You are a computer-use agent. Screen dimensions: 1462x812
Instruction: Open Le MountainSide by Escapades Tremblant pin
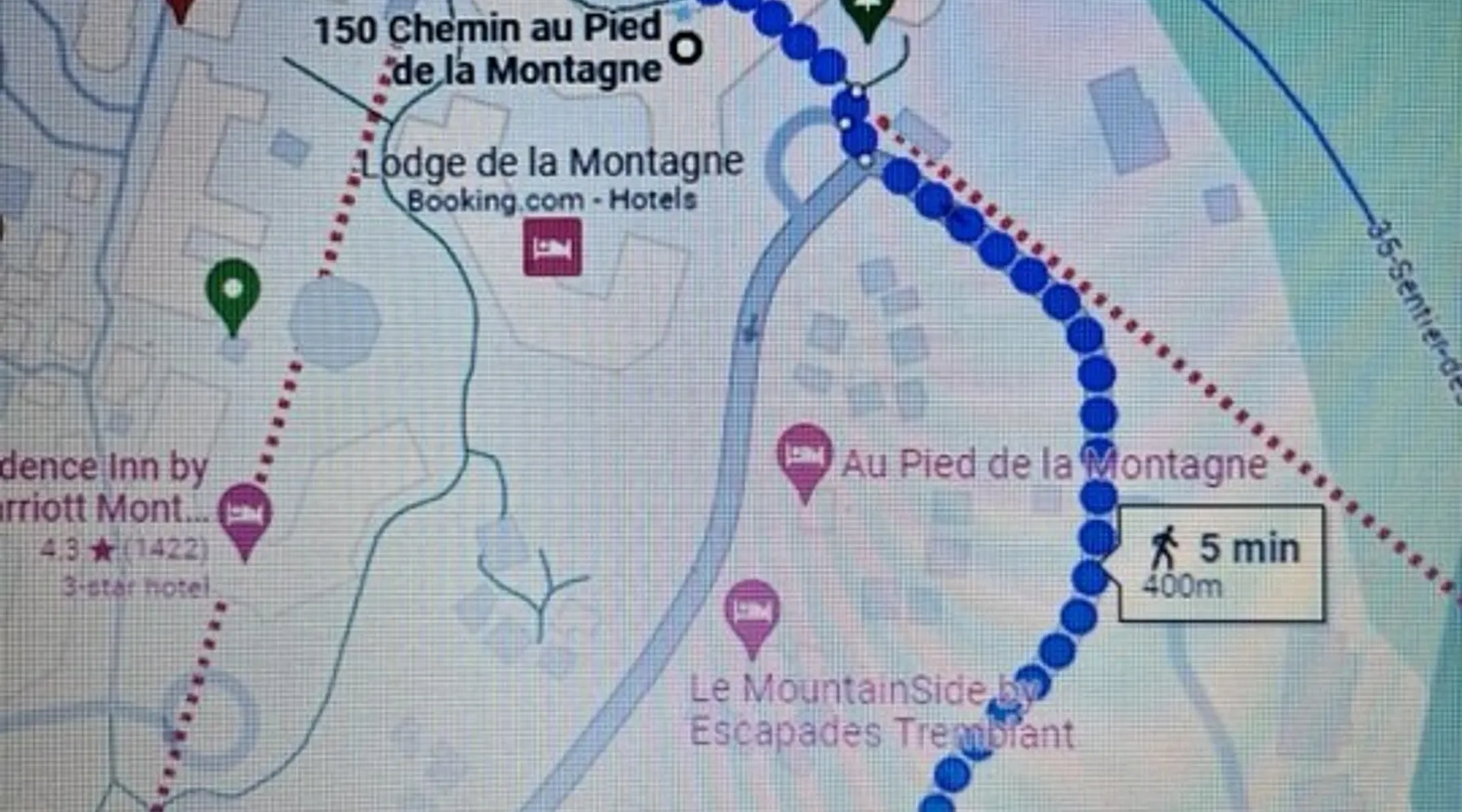(752, 612)
